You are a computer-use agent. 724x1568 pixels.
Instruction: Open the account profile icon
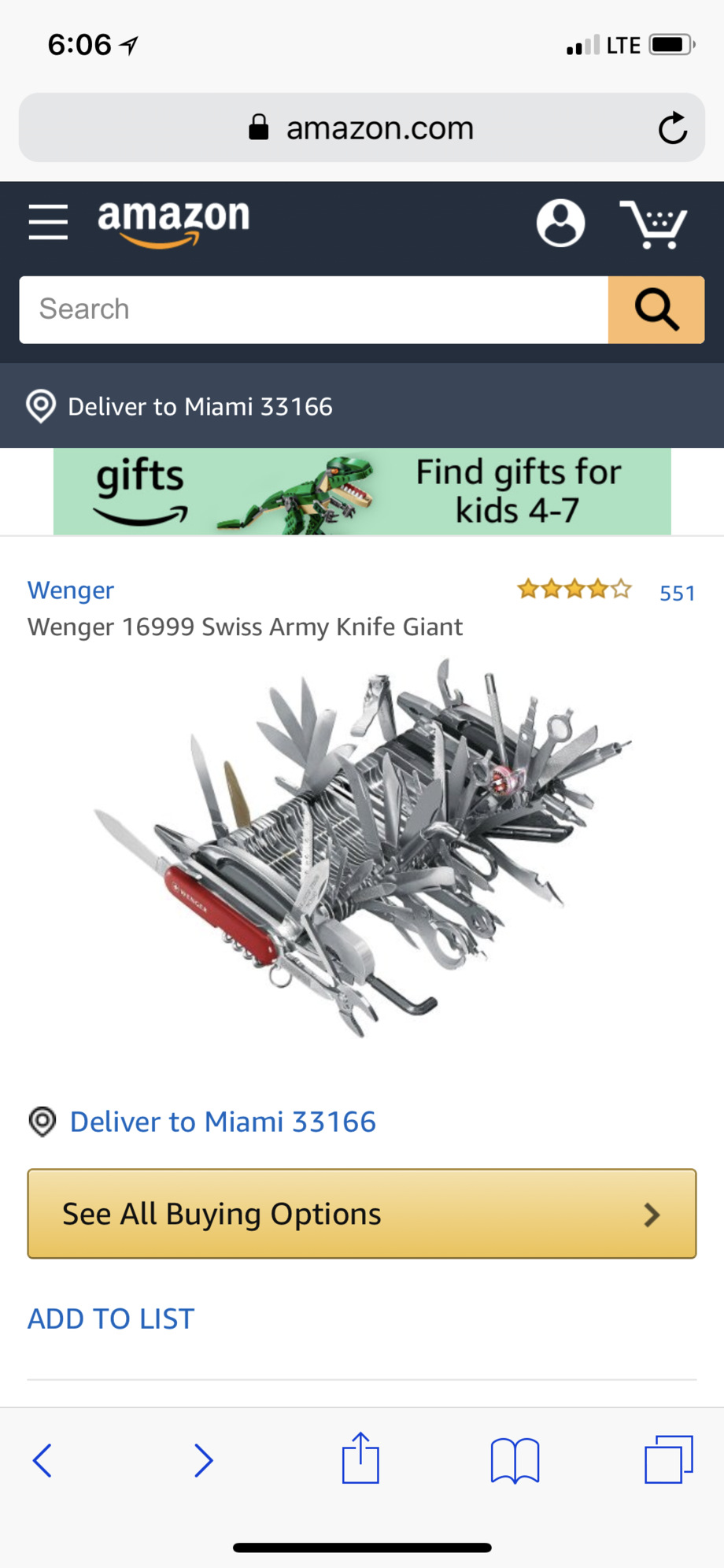[560, 223]
